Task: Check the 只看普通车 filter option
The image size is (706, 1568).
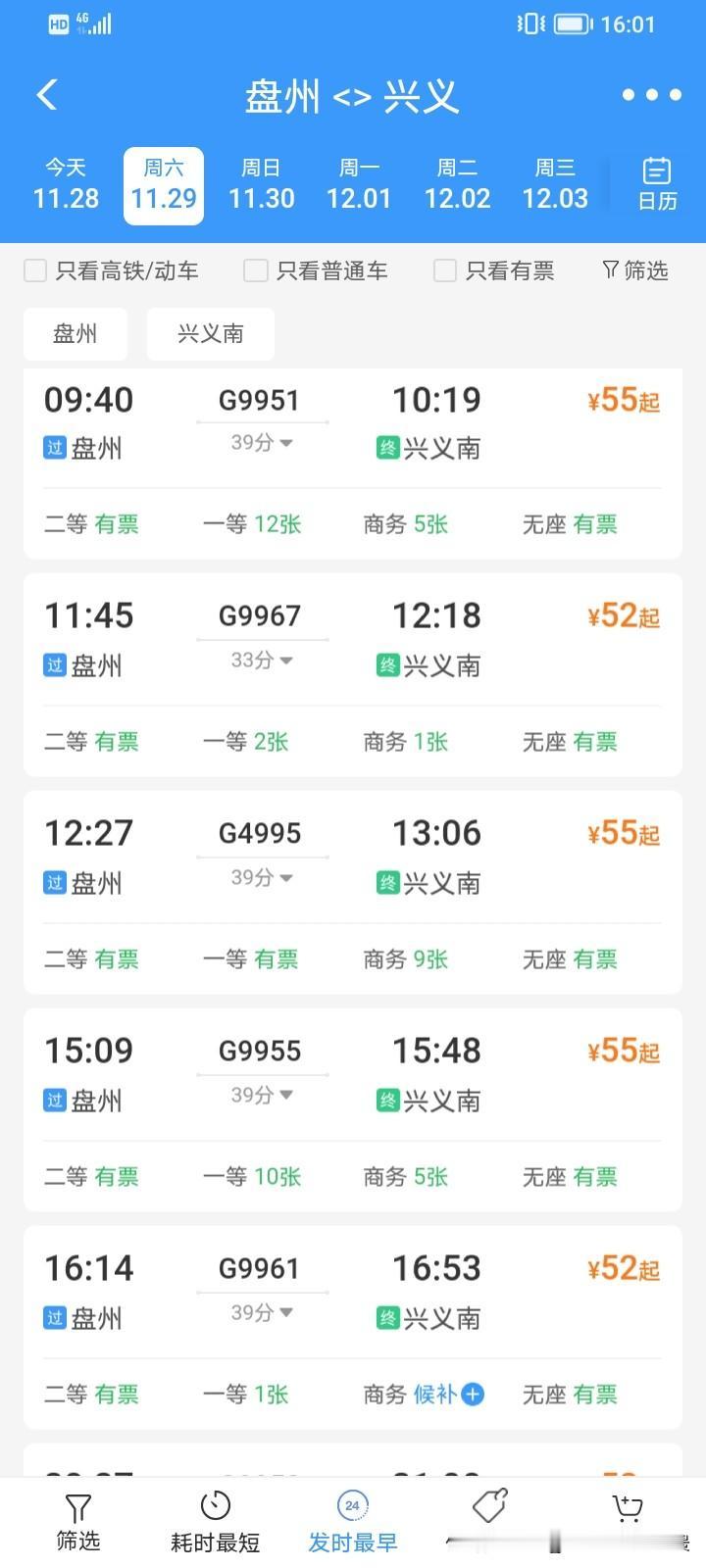Action: coord(255,270)
